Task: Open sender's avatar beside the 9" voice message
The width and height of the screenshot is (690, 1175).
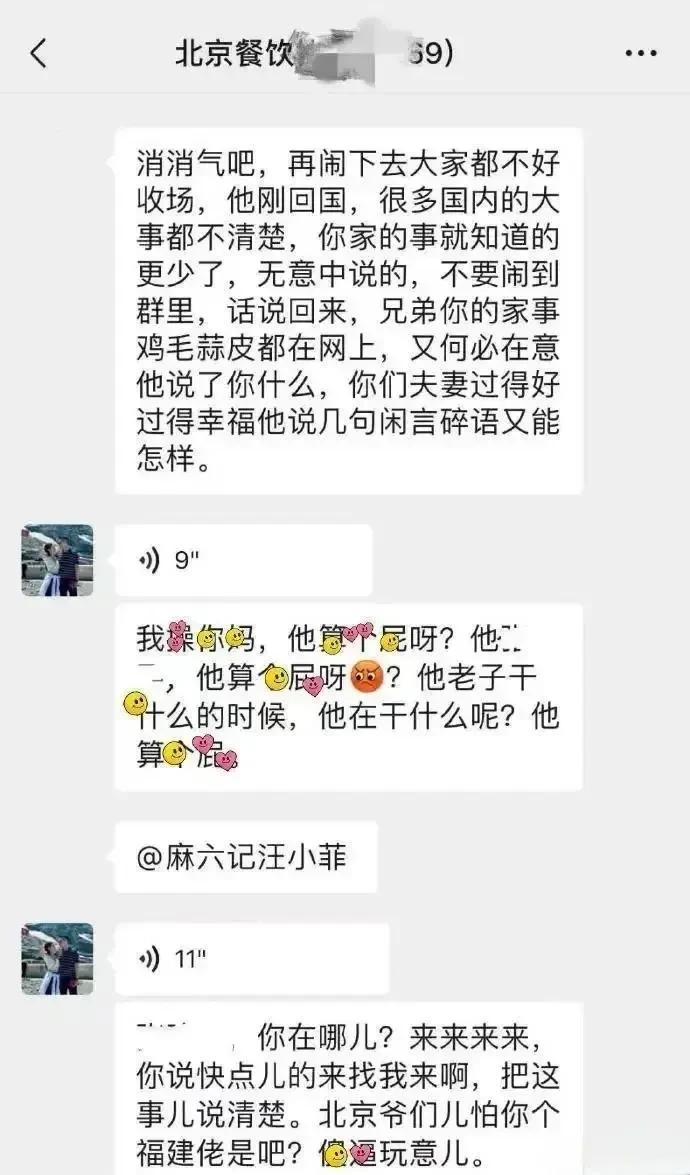Action: [x=57, y=561]
